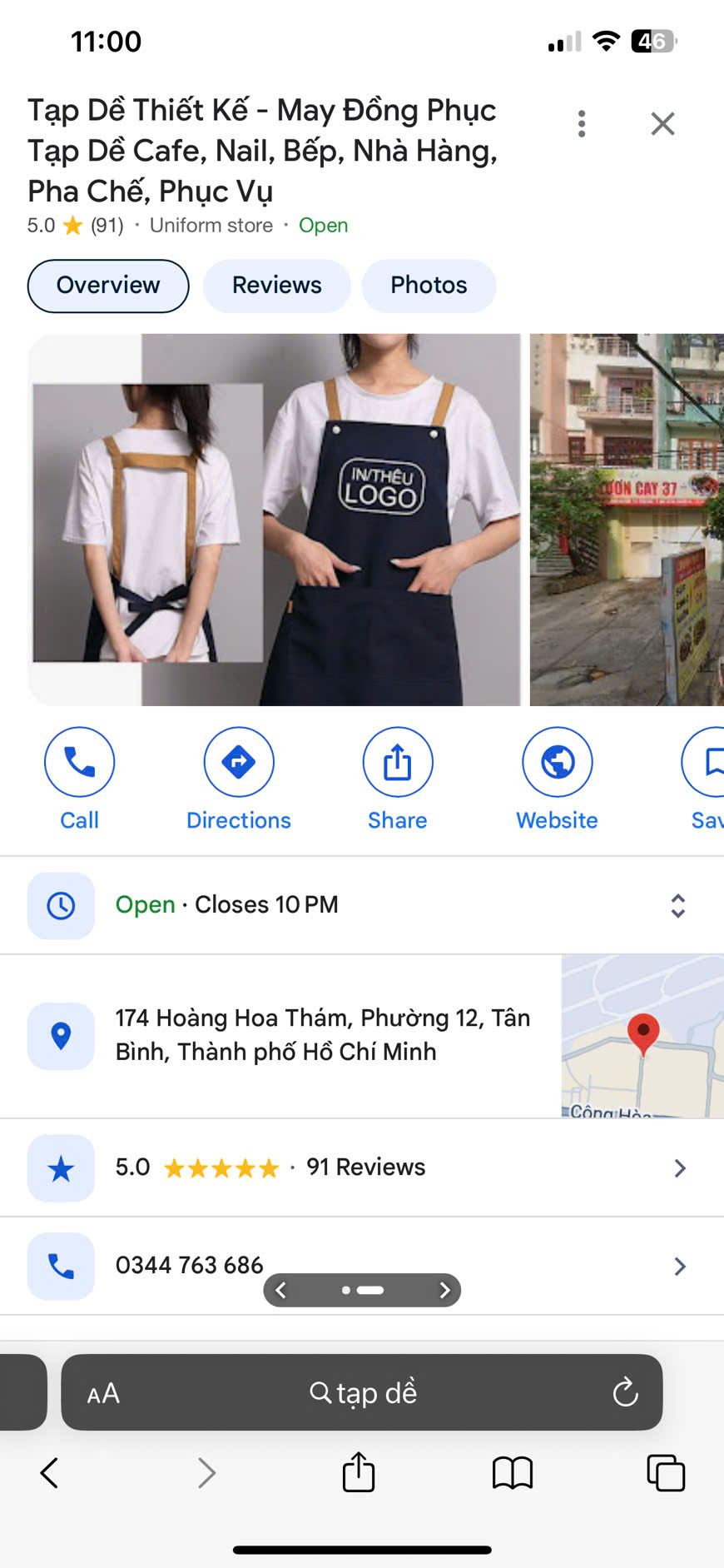Viewport: 724px width, 1568px height.
Task: Open Directions to the store
Action: point(239,761)
